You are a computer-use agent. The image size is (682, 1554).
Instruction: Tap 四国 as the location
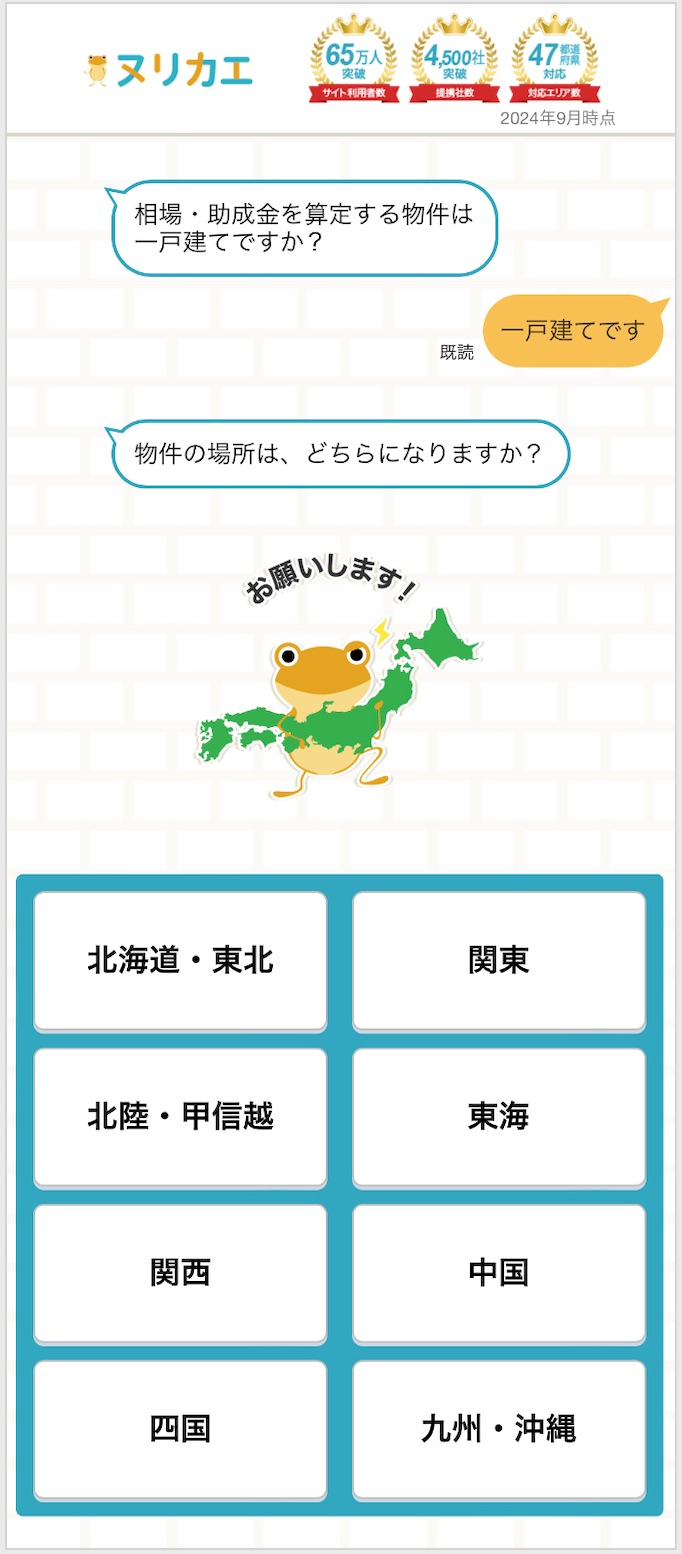[180, 1429]
